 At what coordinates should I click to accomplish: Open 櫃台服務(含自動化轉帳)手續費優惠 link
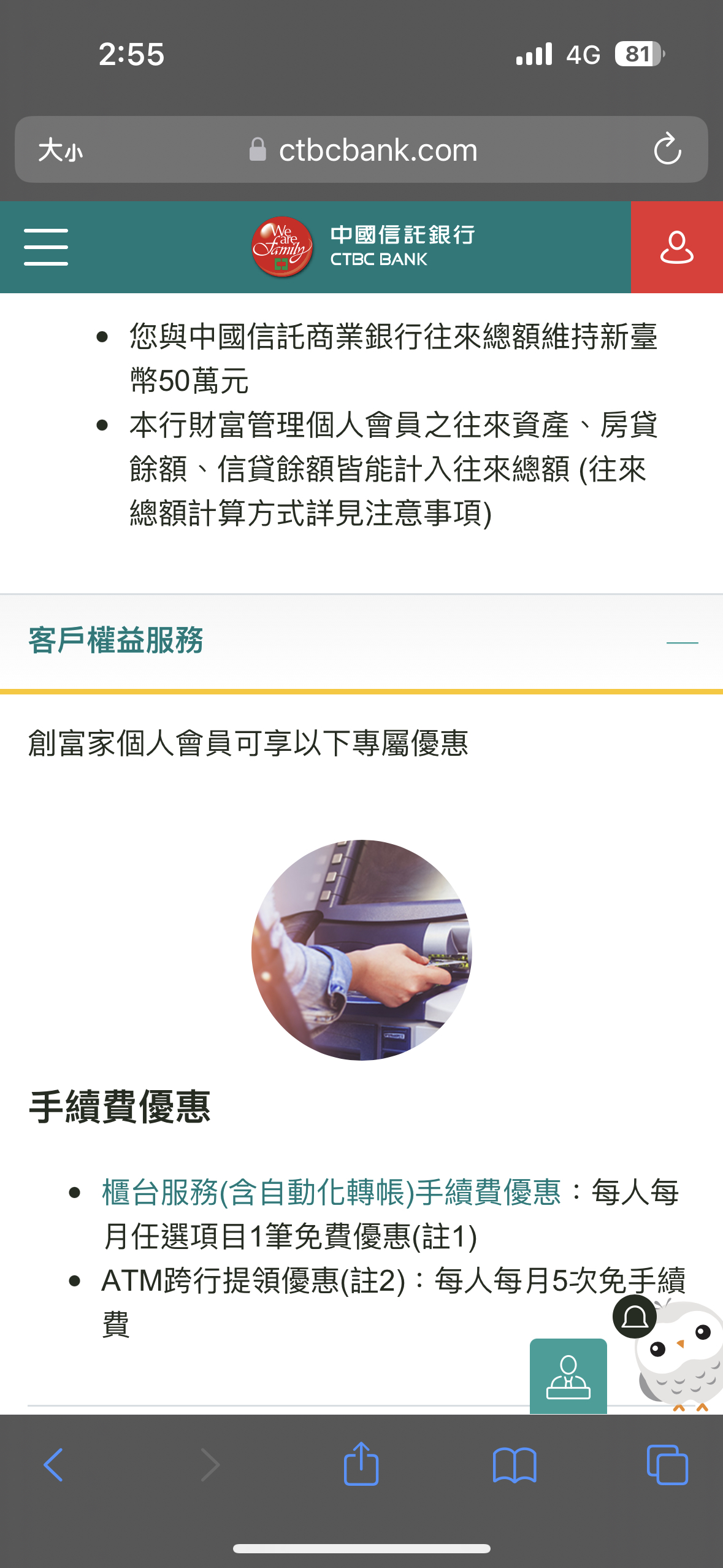tap(331, 1193)
